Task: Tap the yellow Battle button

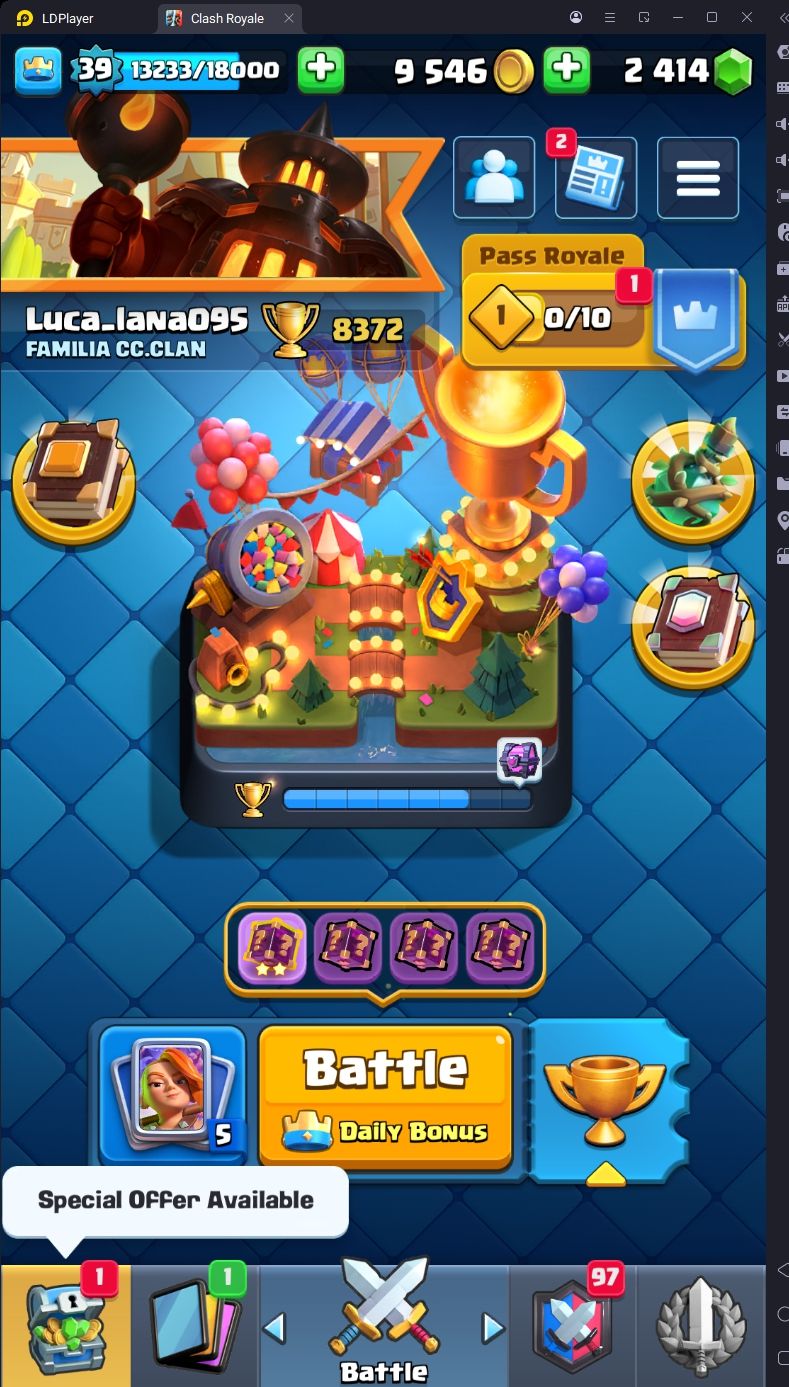Action: click(x=385, y=1095)
